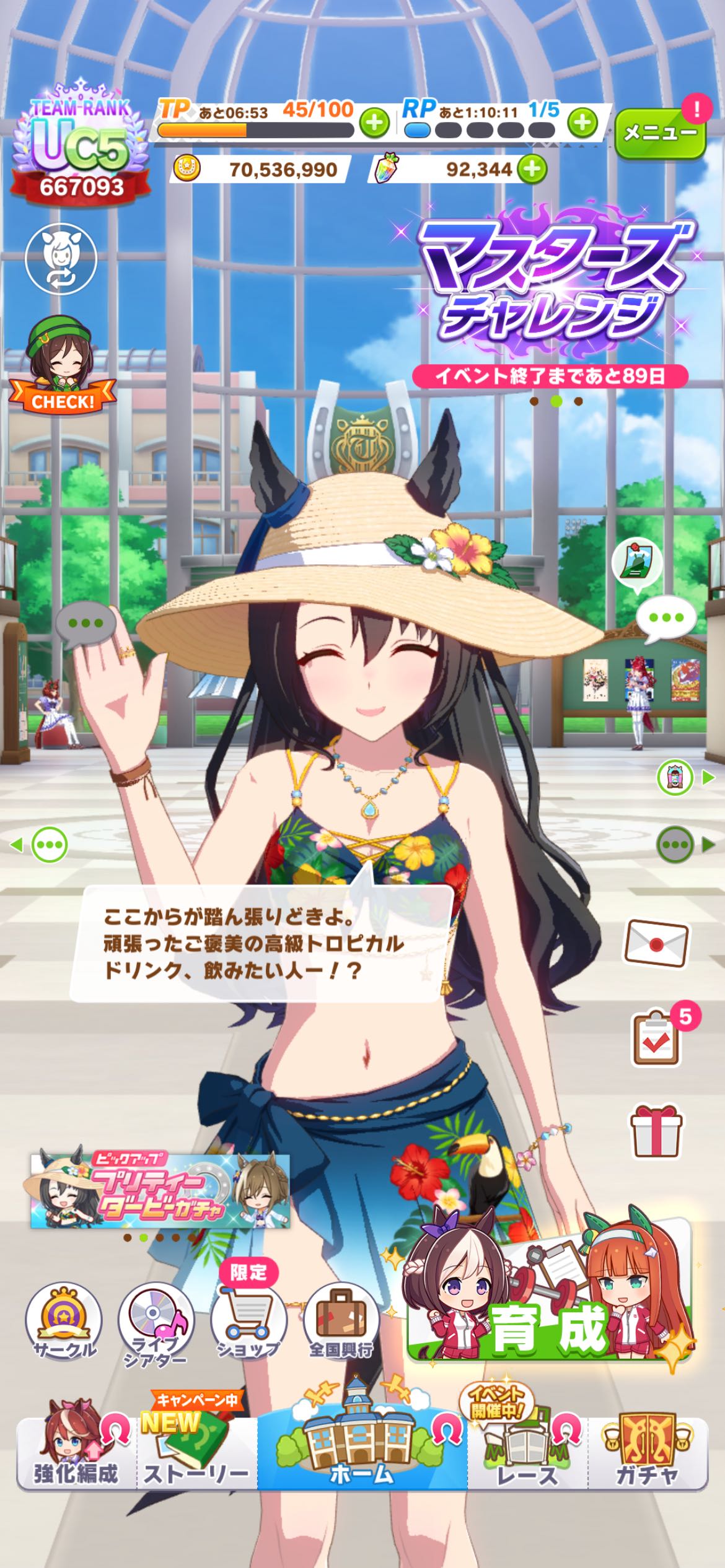Tap the character switch icon
This screenshot has width=725, height=1568.
[61, 259]
